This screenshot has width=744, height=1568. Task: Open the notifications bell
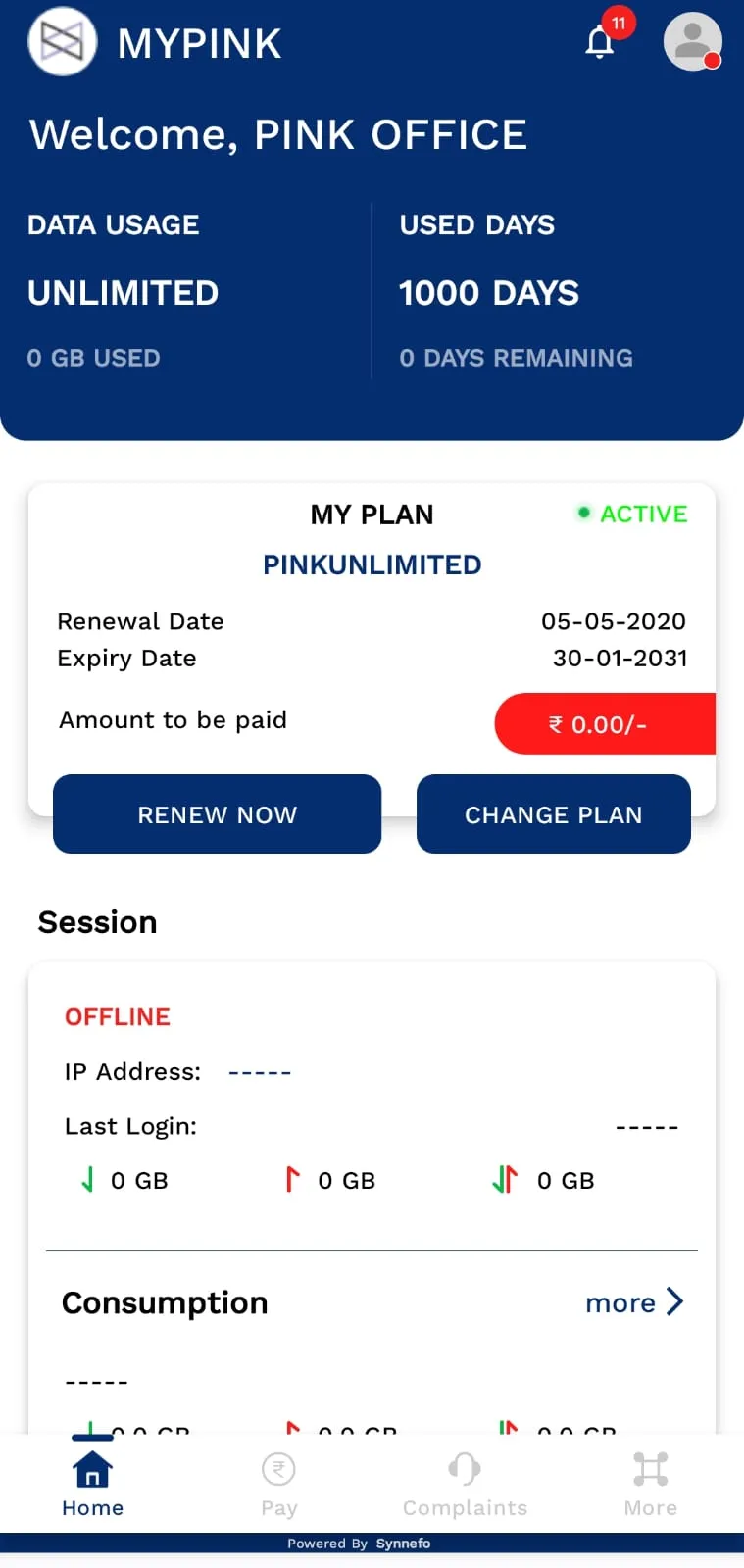pyautogui.click(x=600, y=42)
